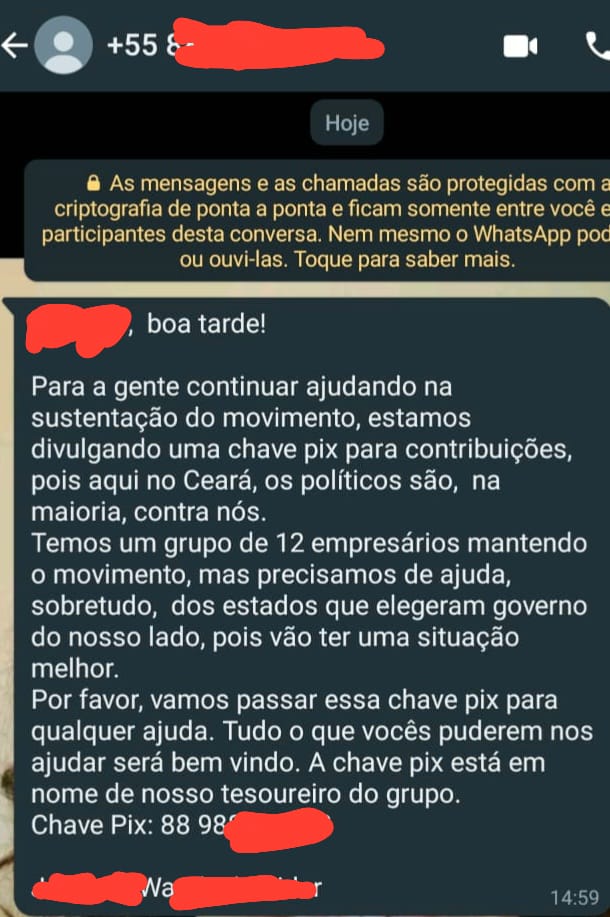
Task: Start a video call
Action: (520, 46)
